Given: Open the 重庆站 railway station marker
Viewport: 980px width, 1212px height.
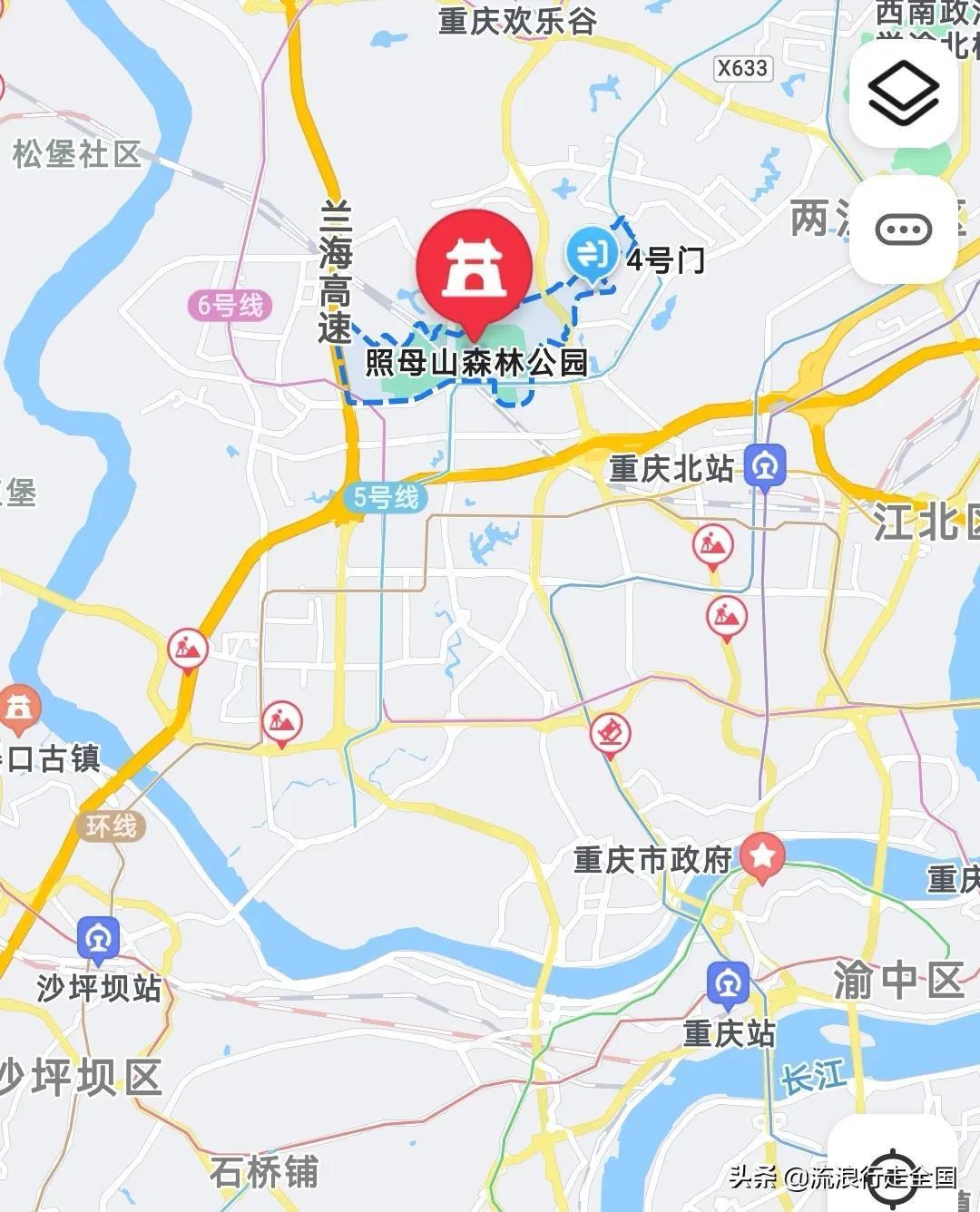Looking at the screenshot, I should point(729,984).
